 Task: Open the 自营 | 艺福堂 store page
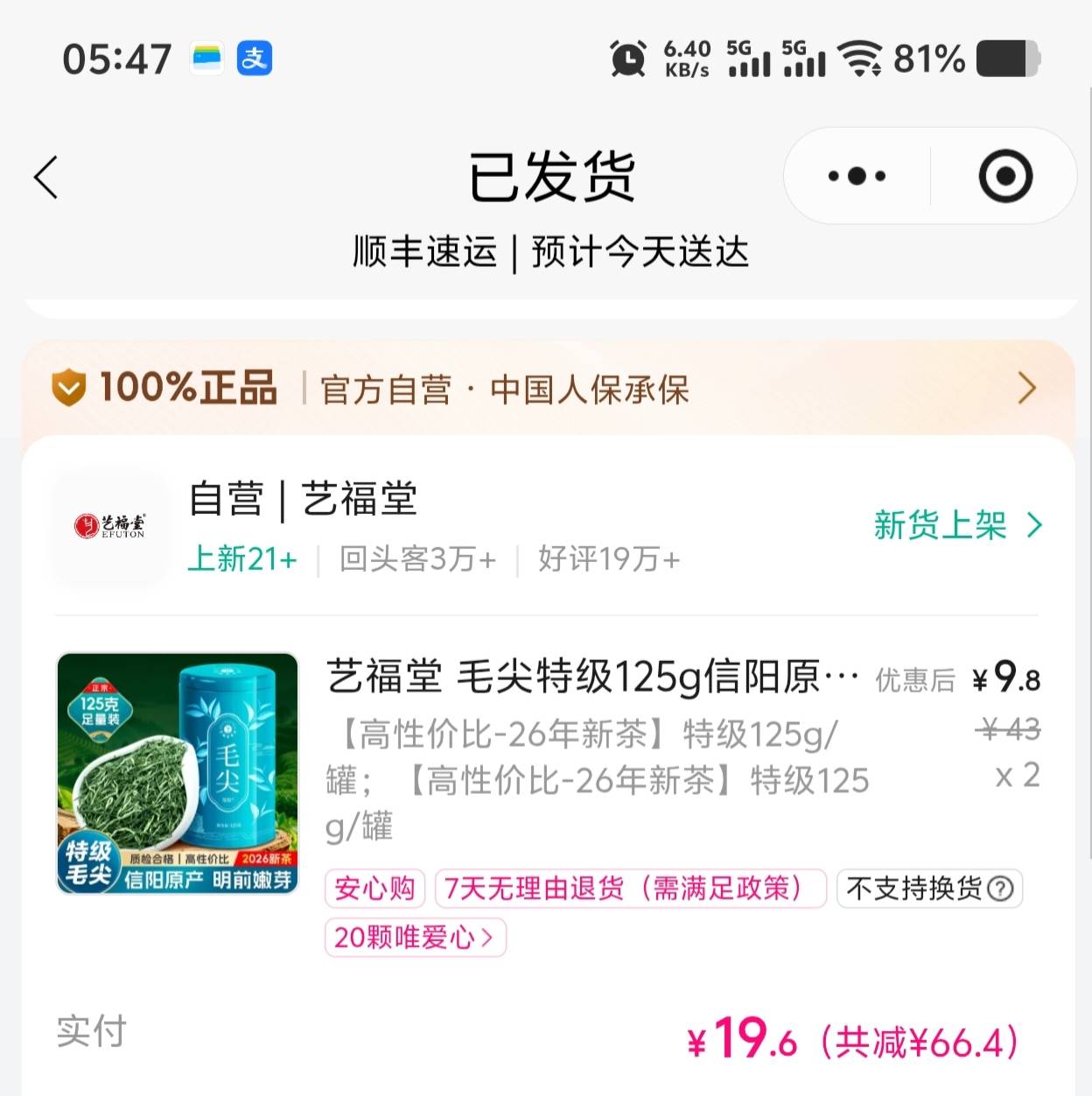coord(303,500)
